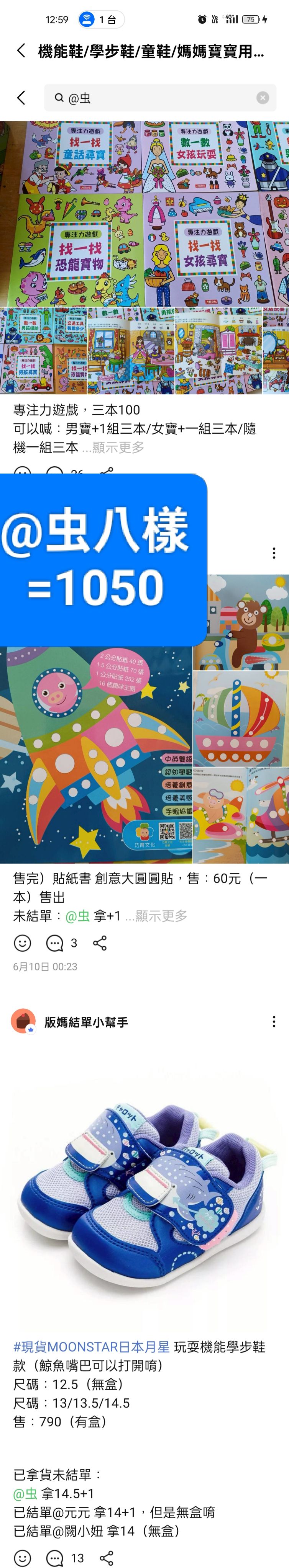The image size is (289, 1568).
Task: Open overflow menu on 版媽結單小幫手 post
Action: pyautogui.click(x=274, y=1021)
